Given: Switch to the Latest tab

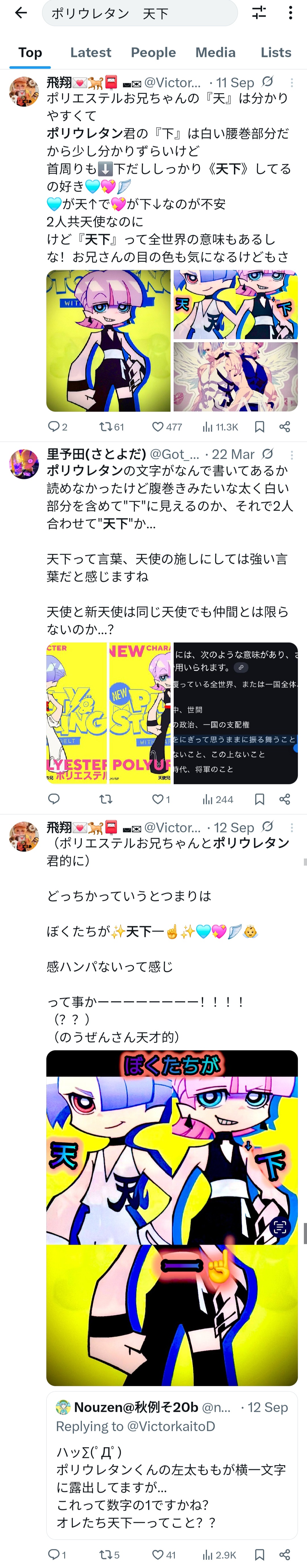Looking at the screenshot, I should [x=91, y=52].
